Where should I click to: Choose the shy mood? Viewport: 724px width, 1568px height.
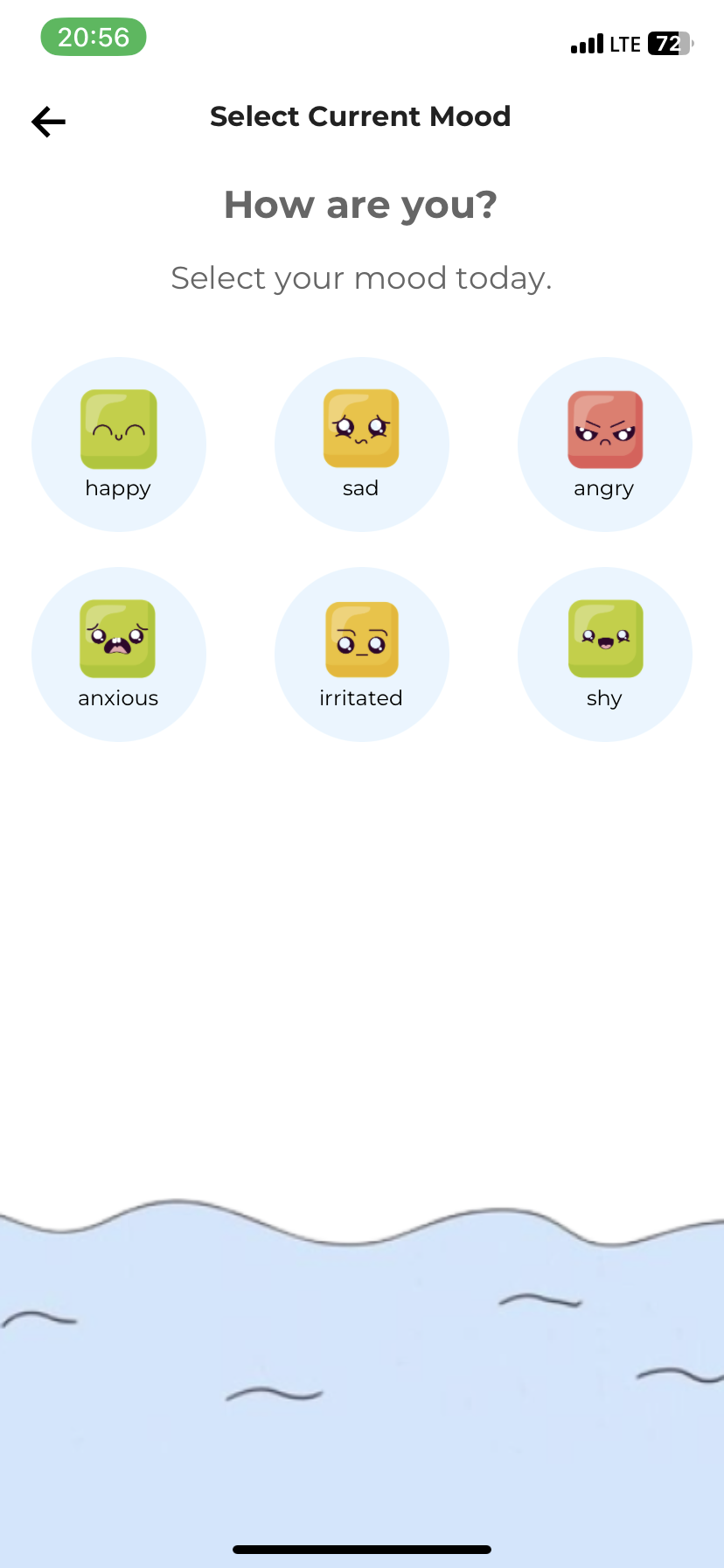[604, 654]
